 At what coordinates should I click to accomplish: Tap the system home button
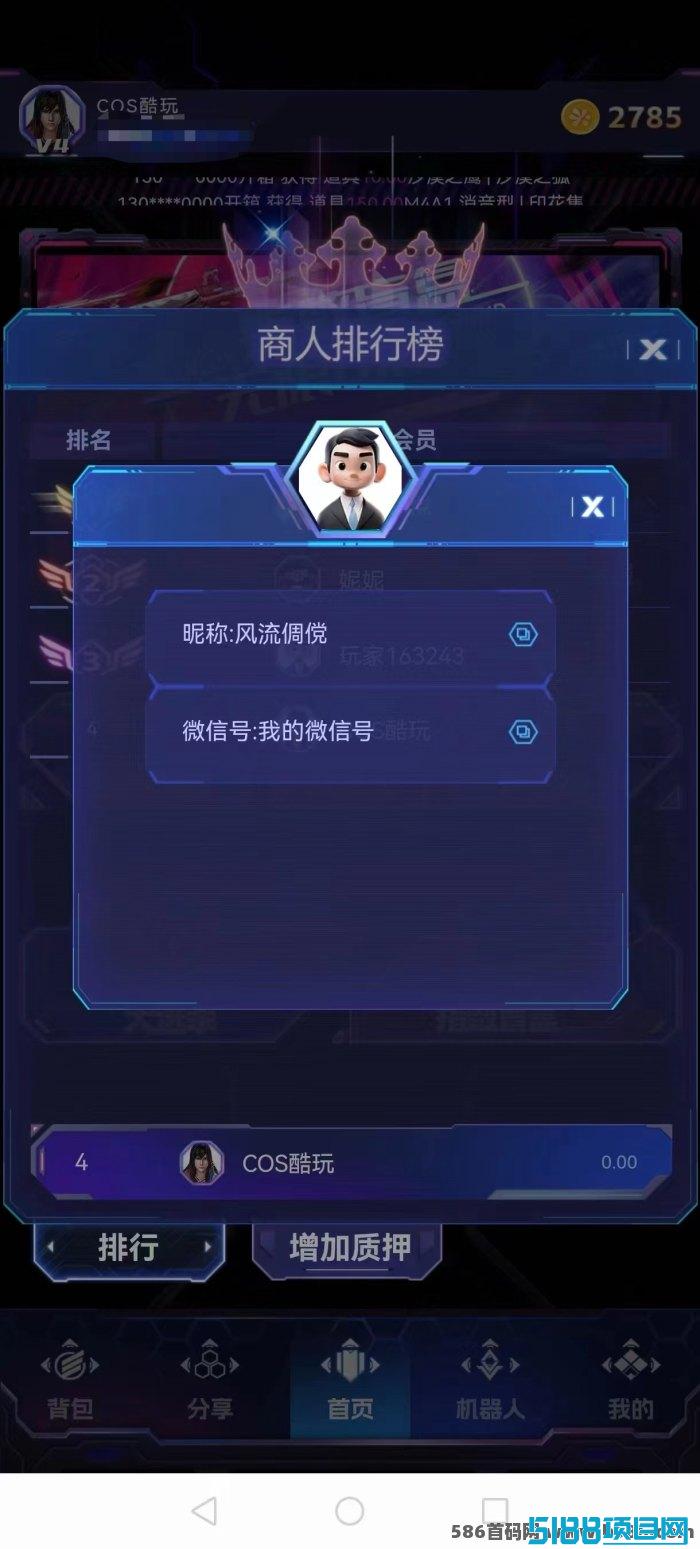click(349, 1510)
